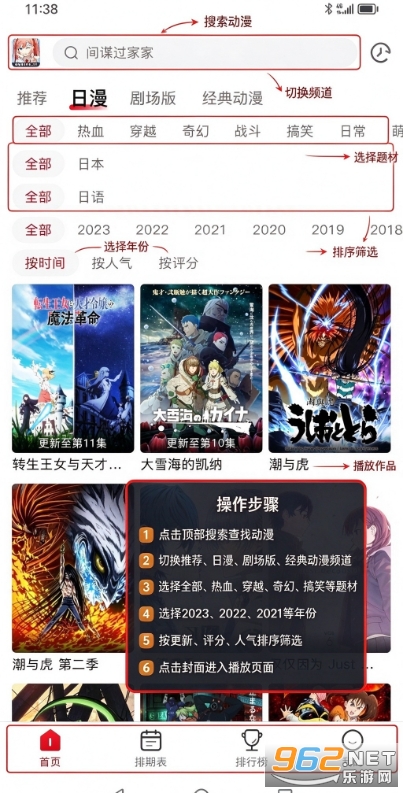The height and width of the screenshot is (793, 404).
Task: Sort the list 按评分
Action: 178,263
